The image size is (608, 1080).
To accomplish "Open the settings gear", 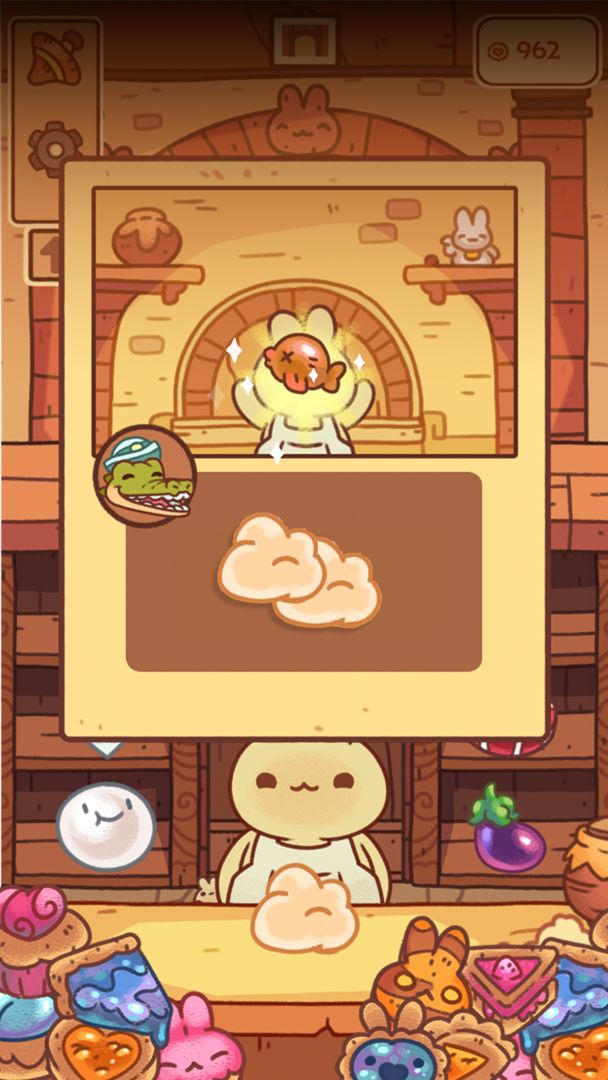I will click(x=54, y=147).
